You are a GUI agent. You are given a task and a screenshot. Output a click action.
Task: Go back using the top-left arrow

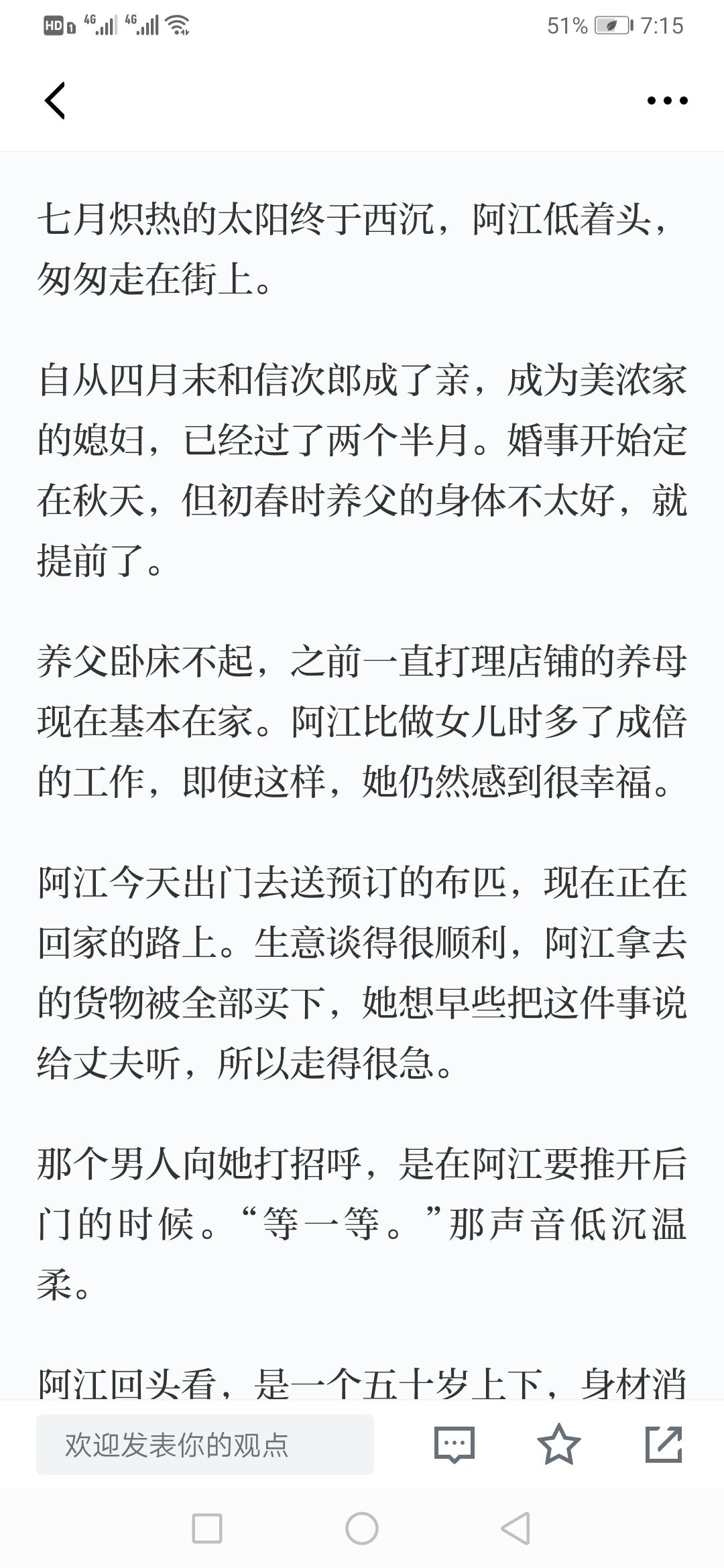[55, 101]
